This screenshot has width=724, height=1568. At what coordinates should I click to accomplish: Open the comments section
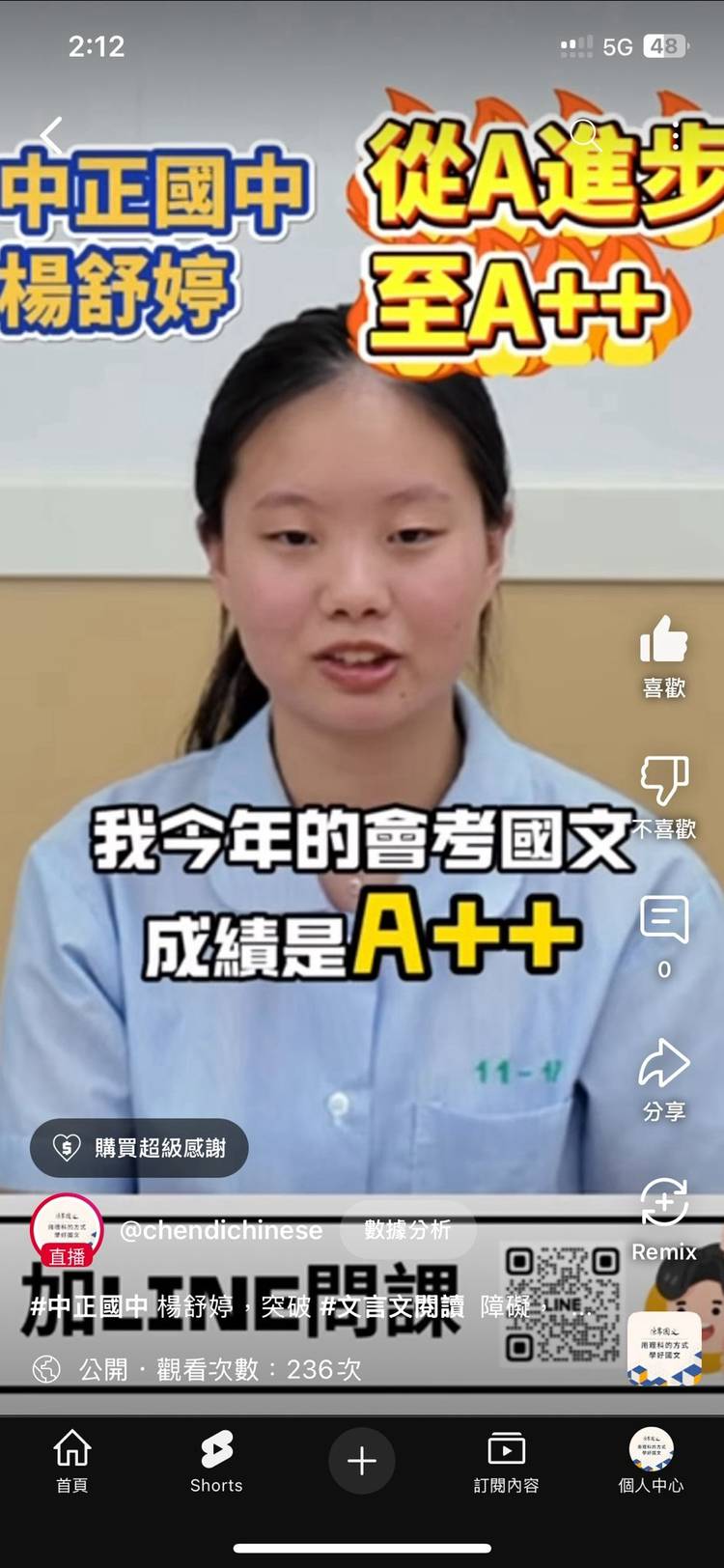click(x=664, y=920)
